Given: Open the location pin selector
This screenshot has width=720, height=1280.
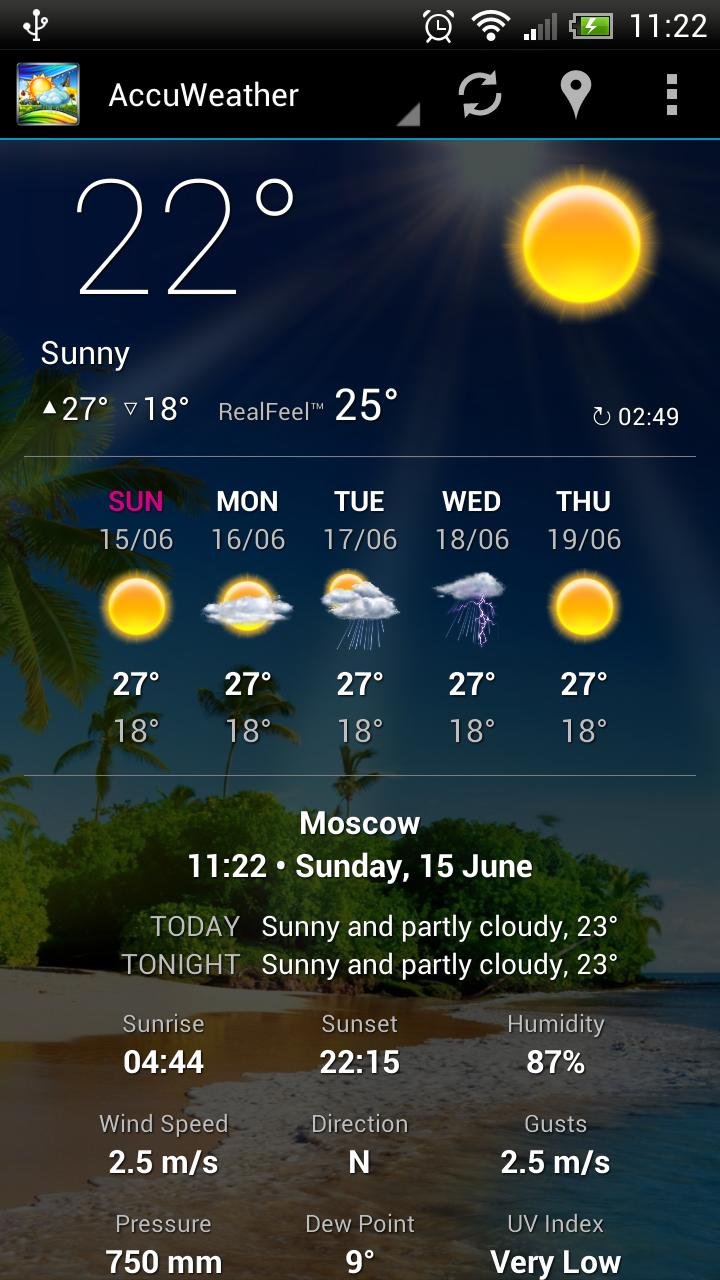Looking at the screenshot, I should (x=575, y=95).
